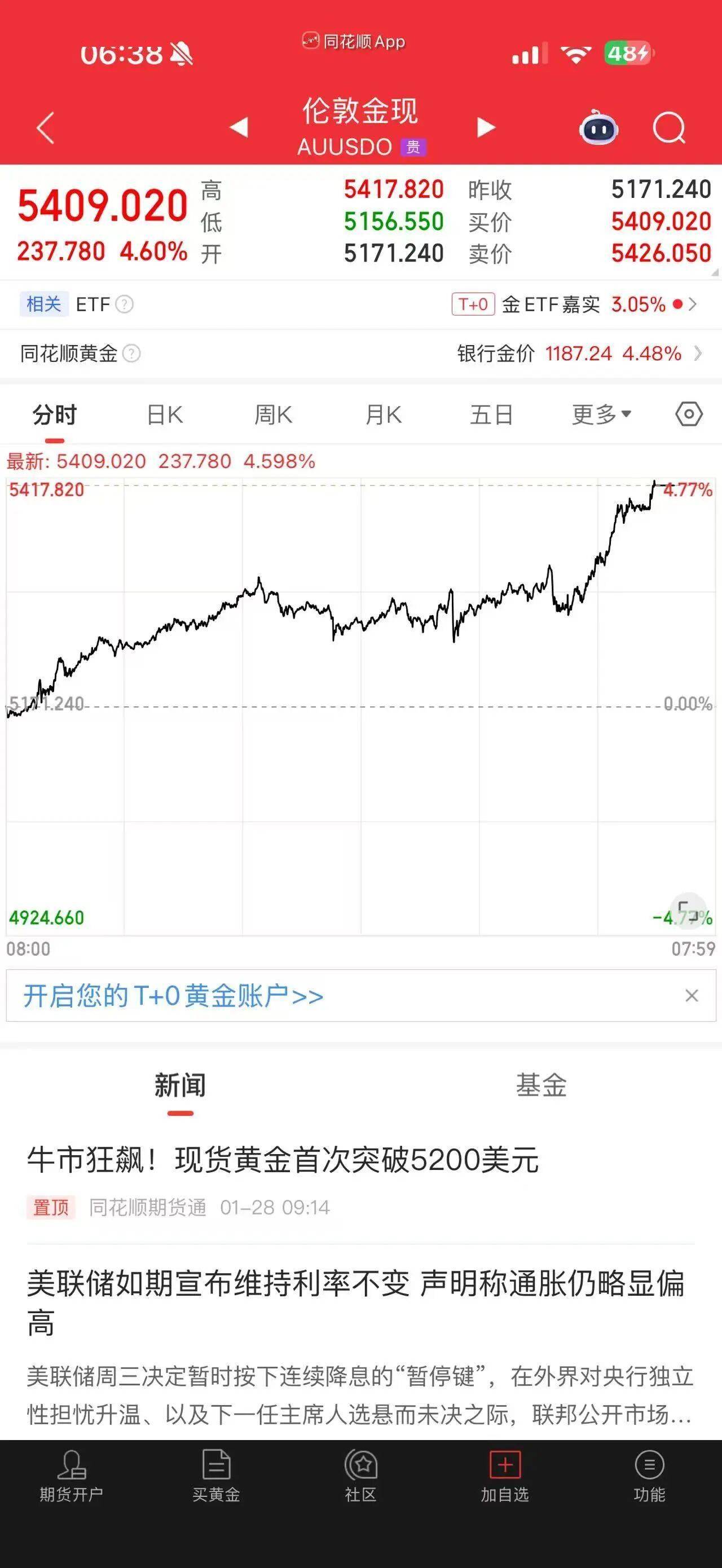Open the 开启您的T+0黄金账户 link
Image resolution: width=722 pixels, height=1568 pixels.
pos(174,996)
